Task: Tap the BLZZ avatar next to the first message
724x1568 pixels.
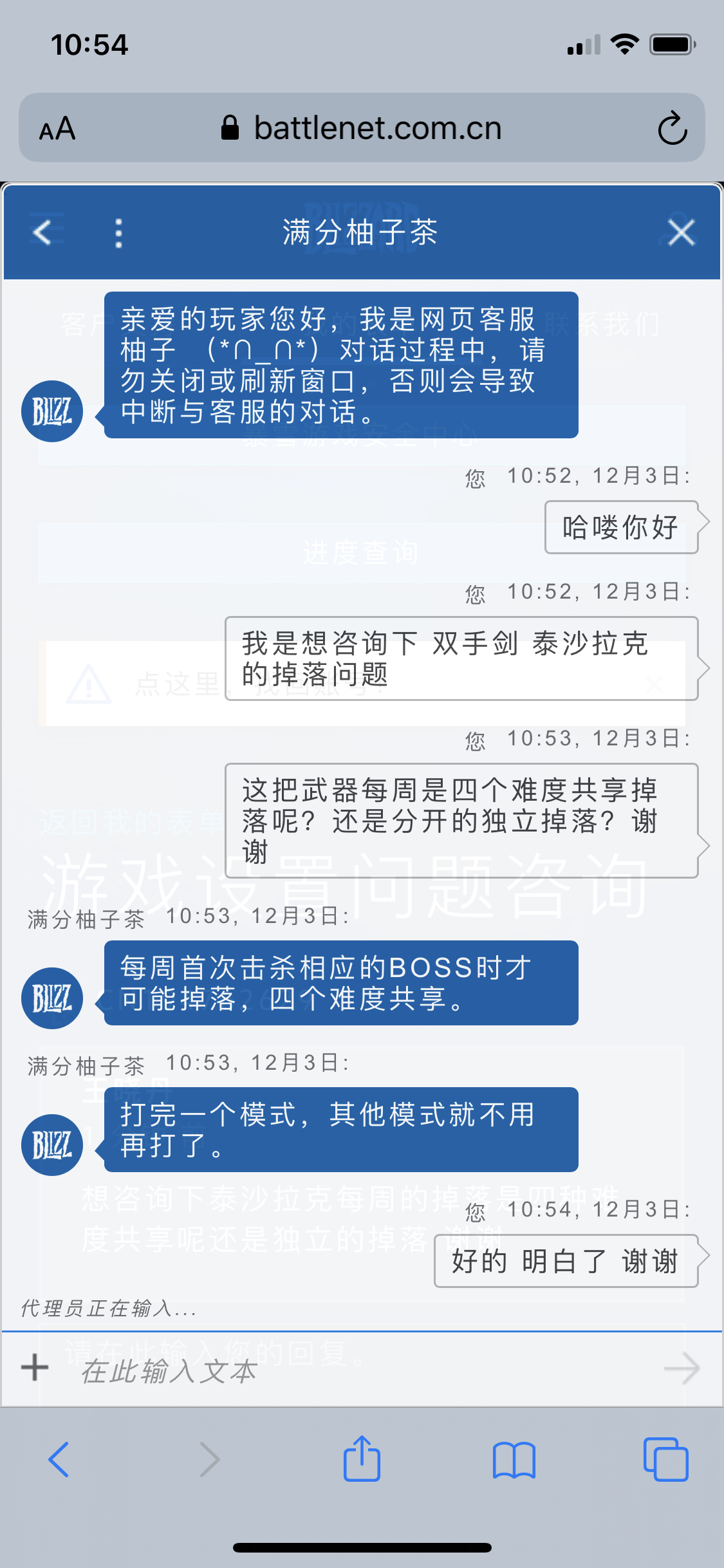Action: [x=51, y=411]
